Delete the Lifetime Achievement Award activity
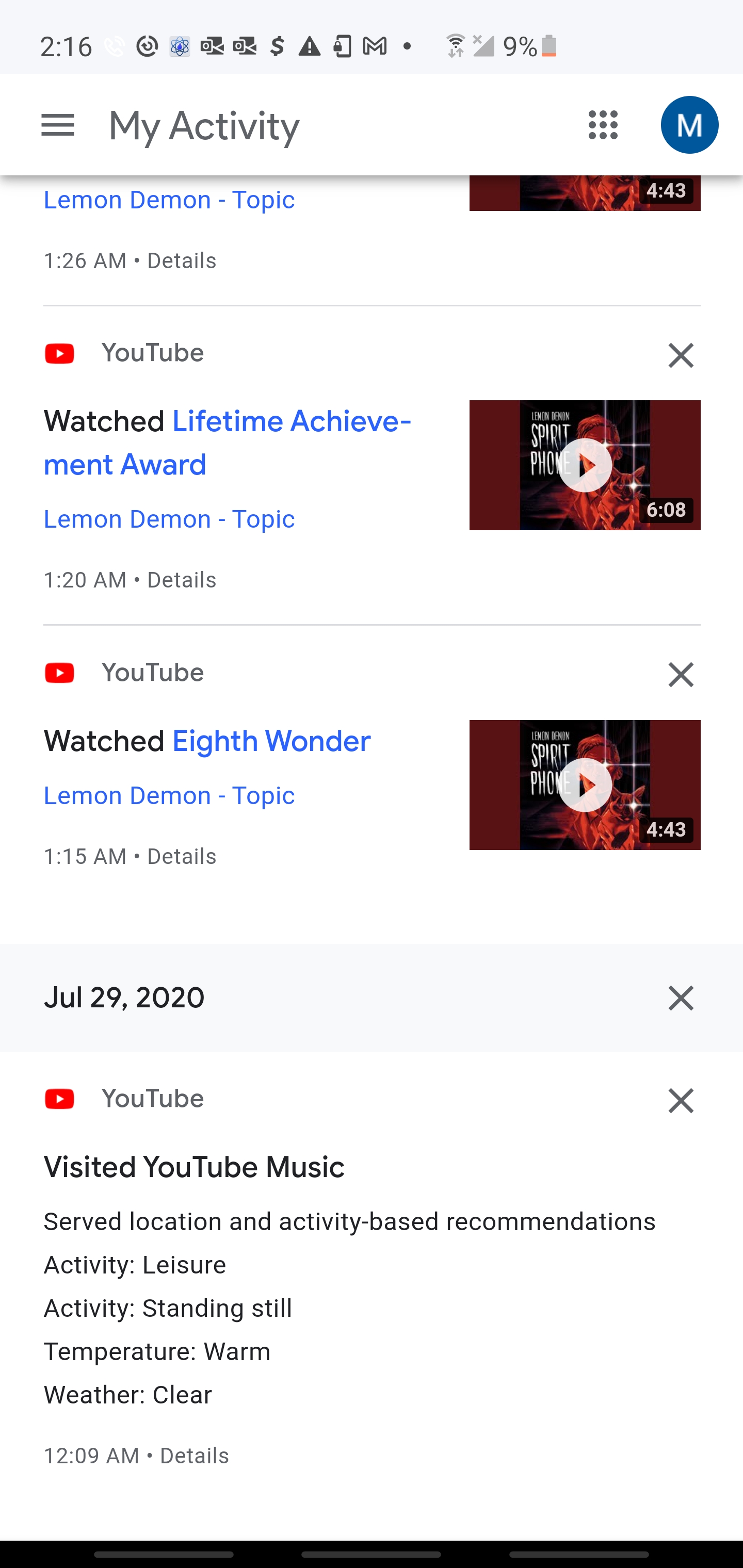This screenshot has width=743, height=1568. click(680, 355)
